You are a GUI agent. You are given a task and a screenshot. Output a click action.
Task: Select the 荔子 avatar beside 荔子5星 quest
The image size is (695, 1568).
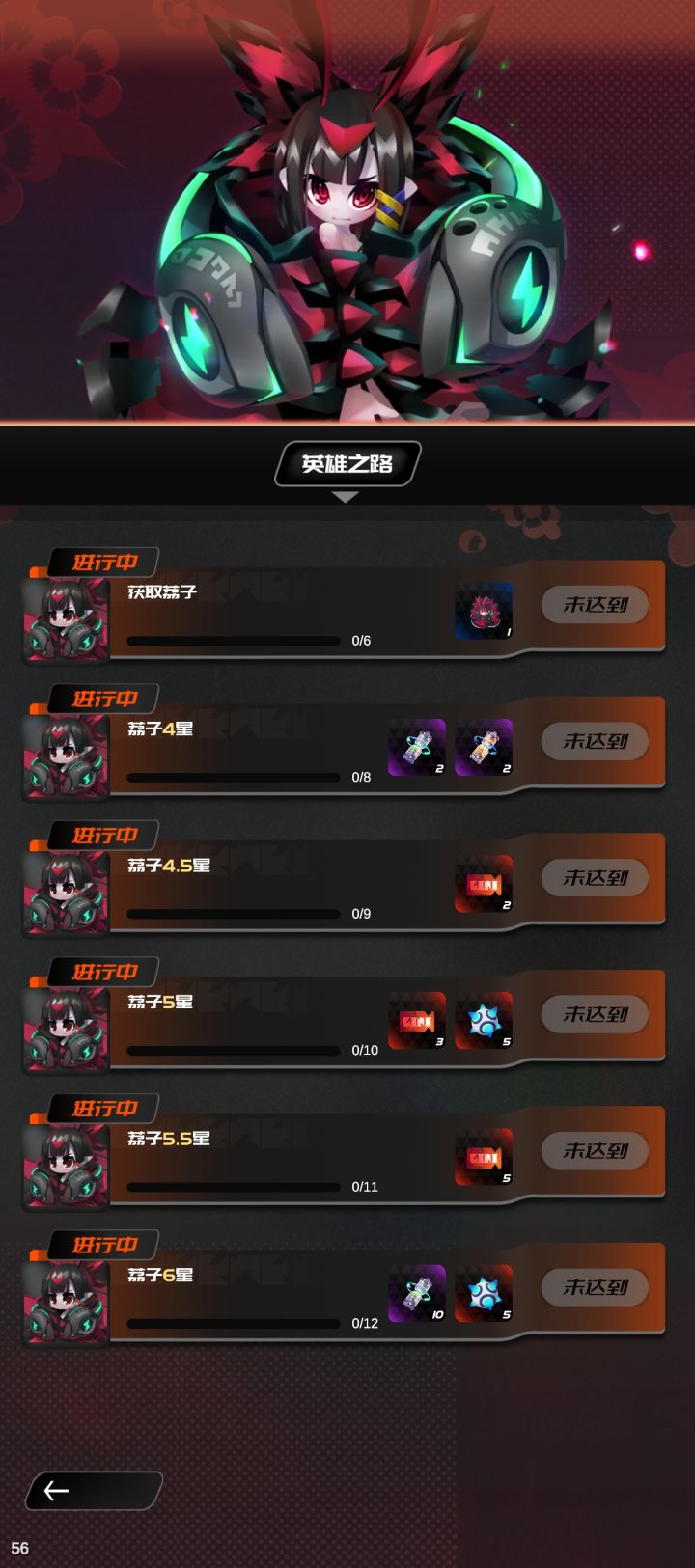(x=65, y=1026)
